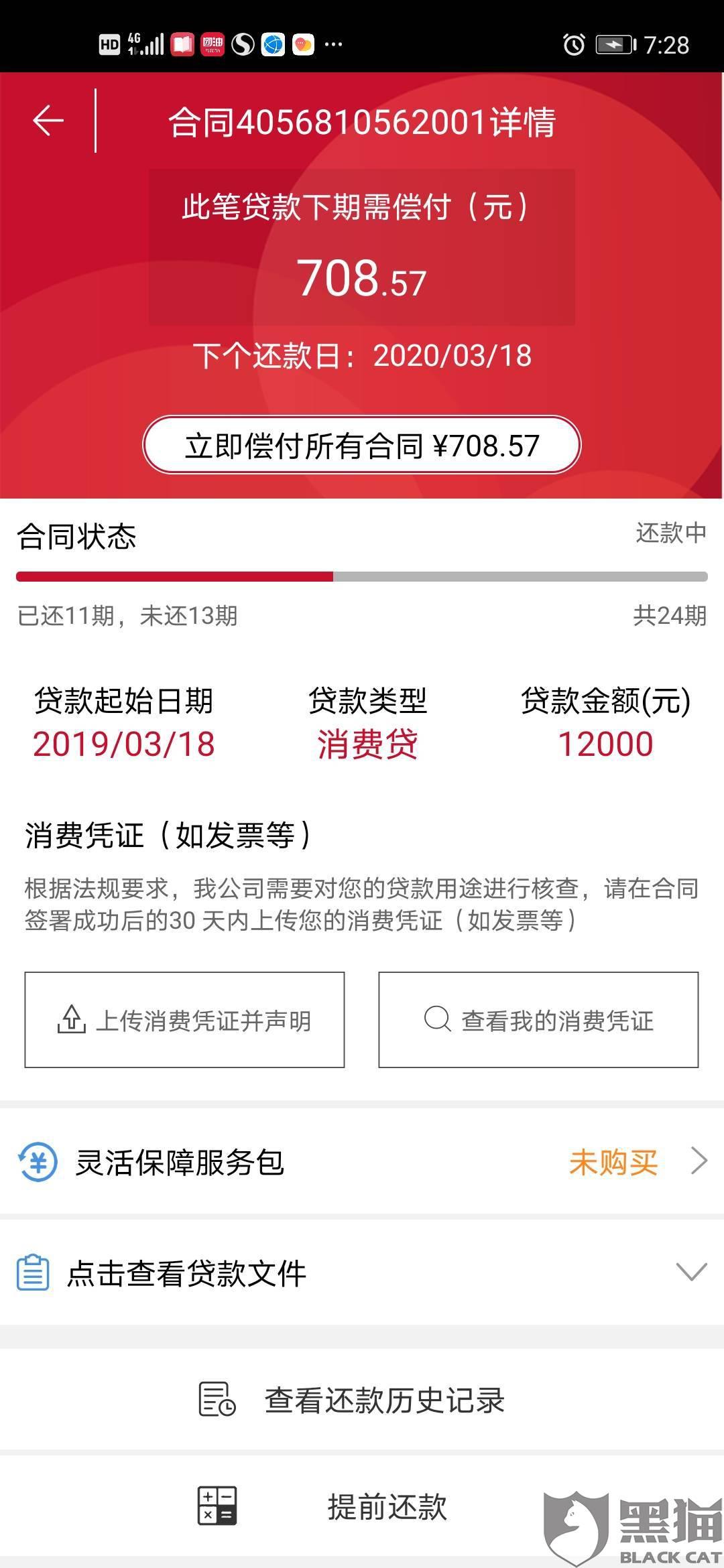
Task: Open the 灵活保障服务包 row
Action: pyautogui.click(x=362, y=1162)
